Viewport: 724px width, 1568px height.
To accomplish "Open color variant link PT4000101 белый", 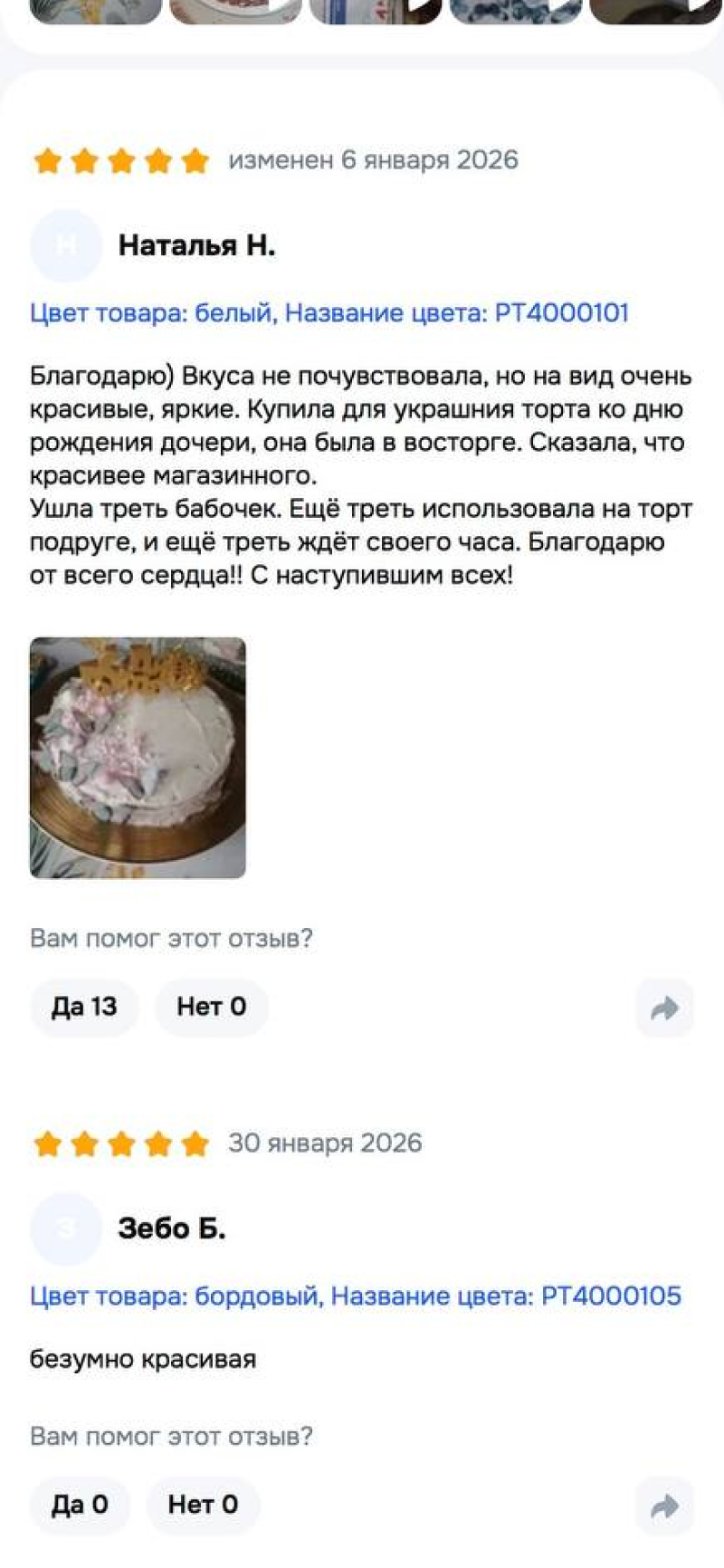I will click(x=329, y=313).
